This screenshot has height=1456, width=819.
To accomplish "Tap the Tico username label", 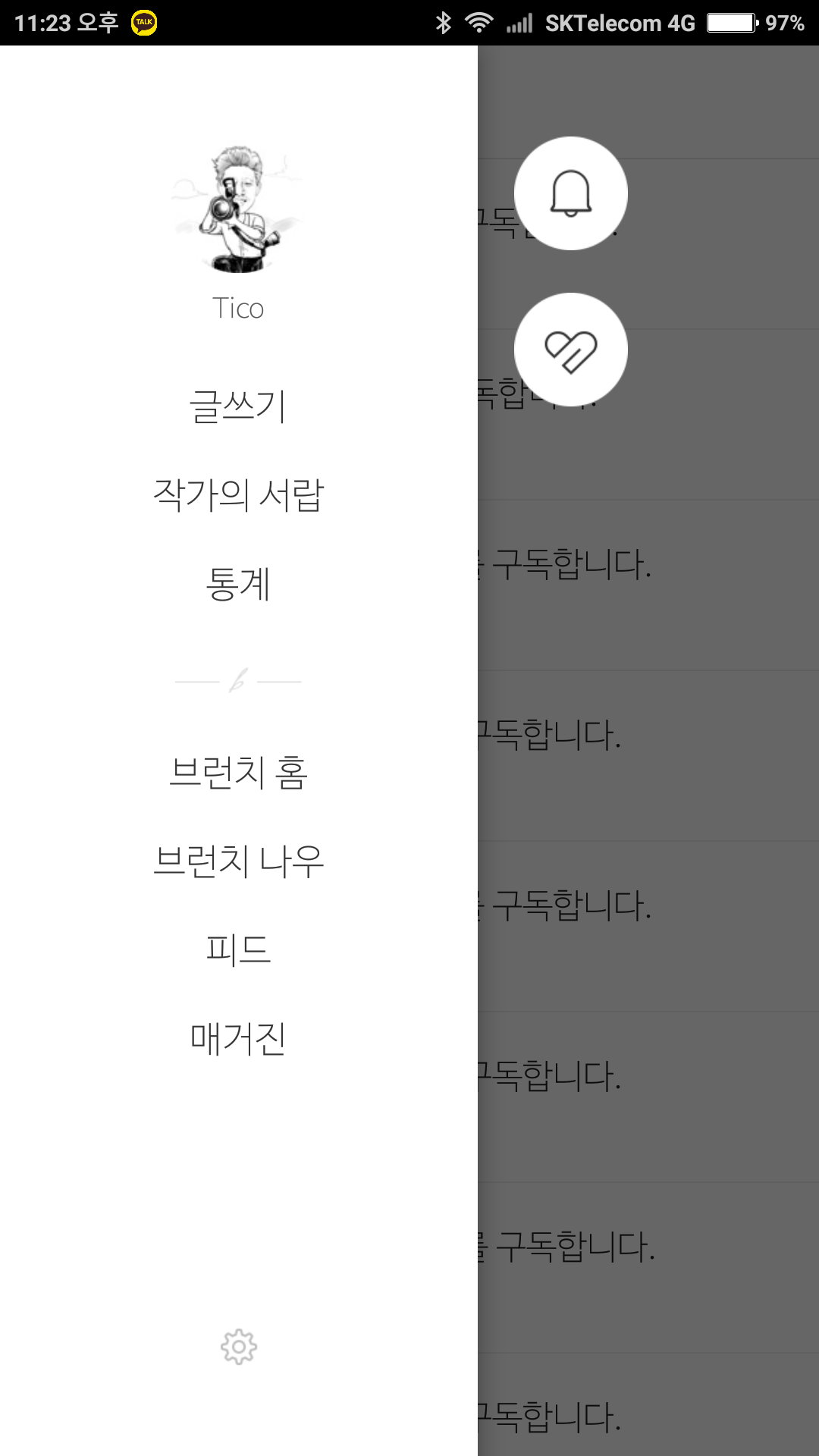I will click(237, 309).
